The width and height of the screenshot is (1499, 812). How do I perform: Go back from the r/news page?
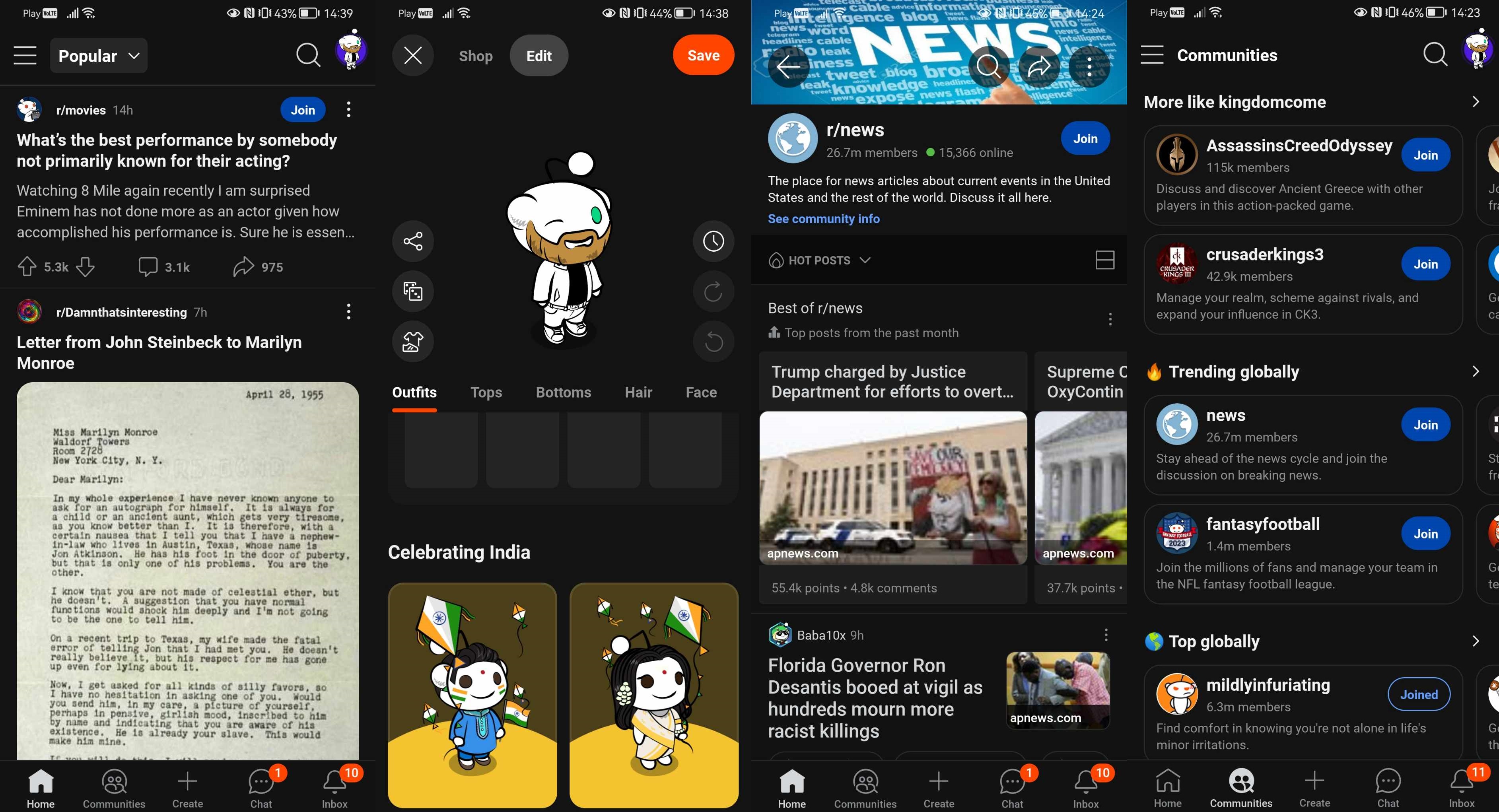click(789, 67)
